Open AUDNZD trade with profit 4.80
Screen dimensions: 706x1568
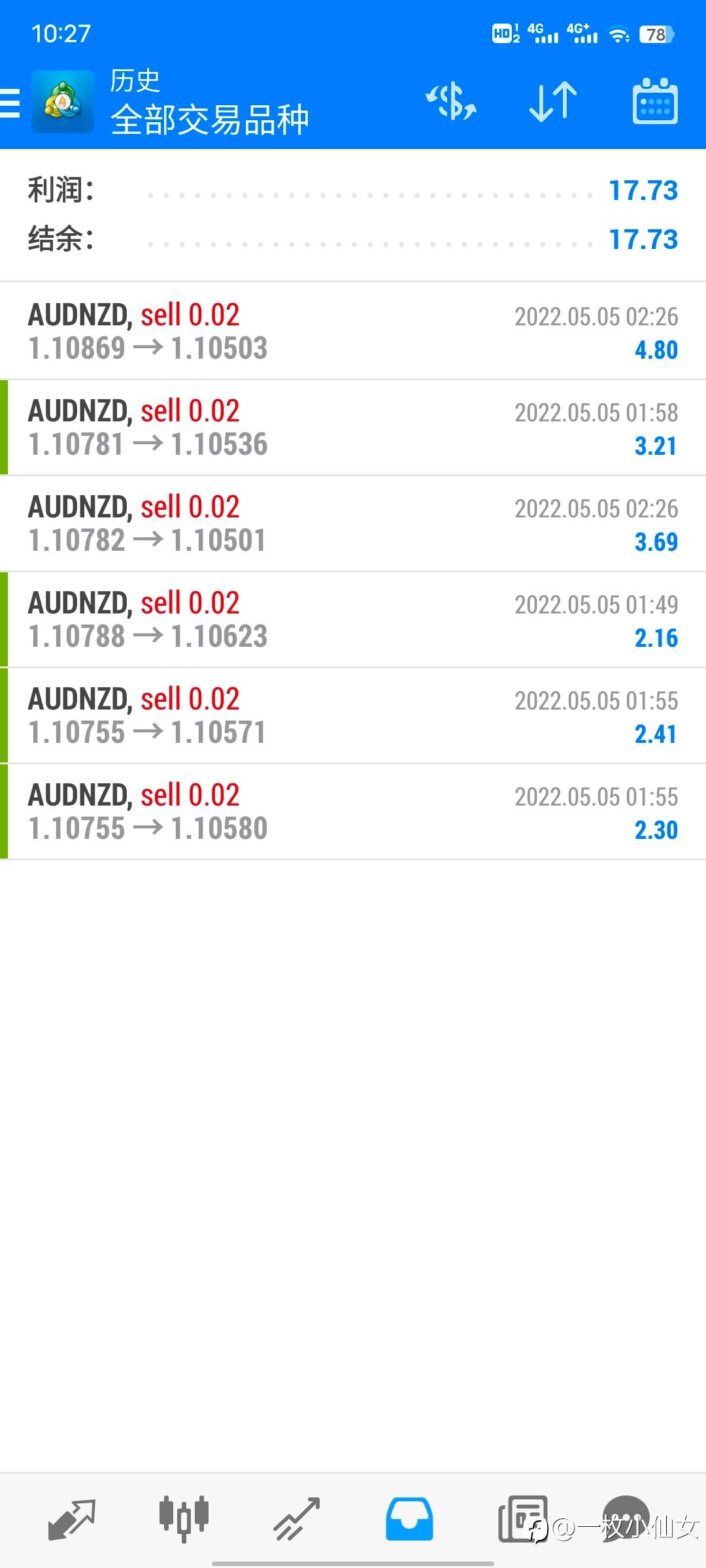click(x=353, y=331)
